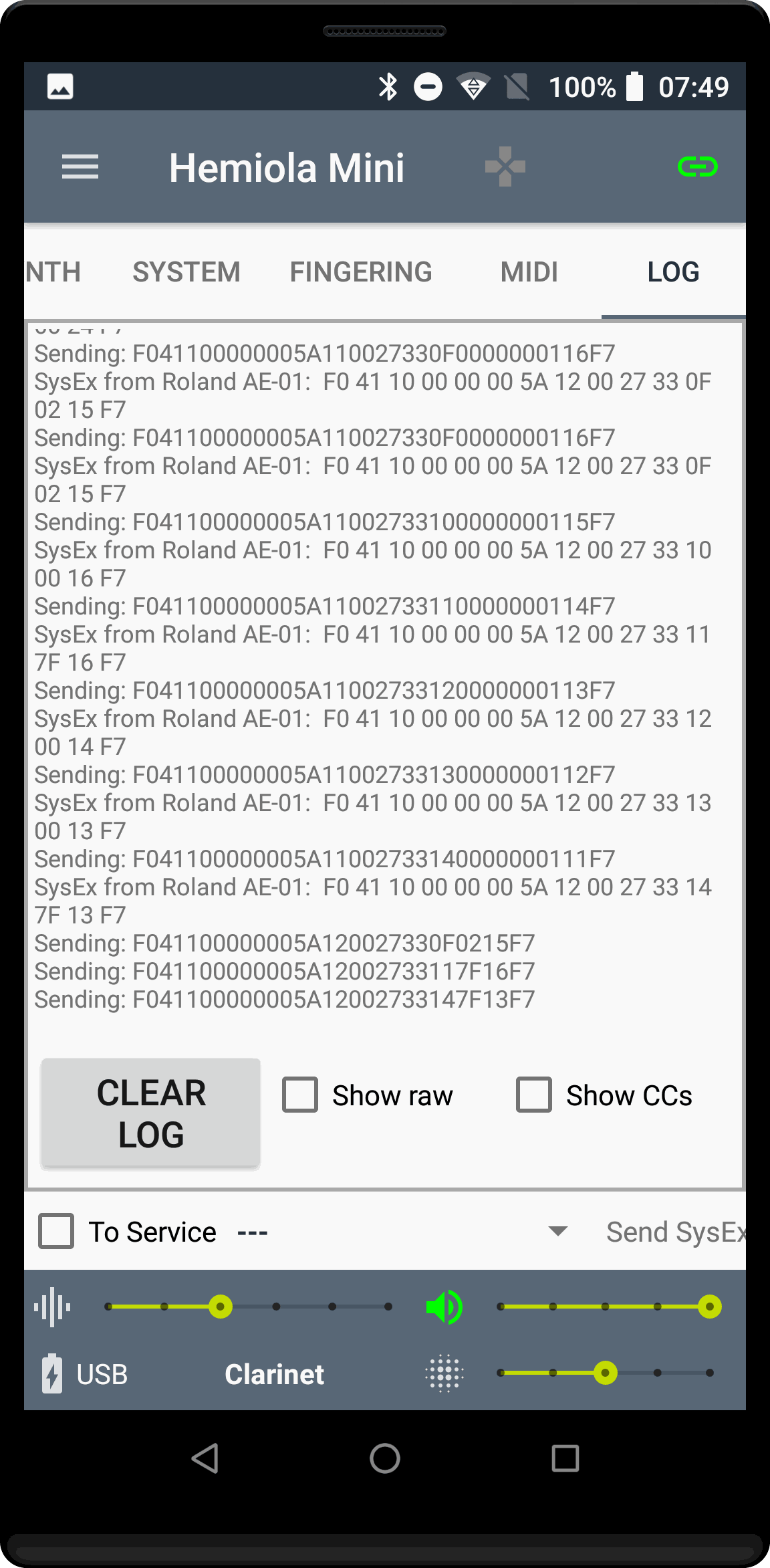Expand the dropdown arrow near Send SysEx
This screenshot has height=1568, width=770.
coord(557,1231)
